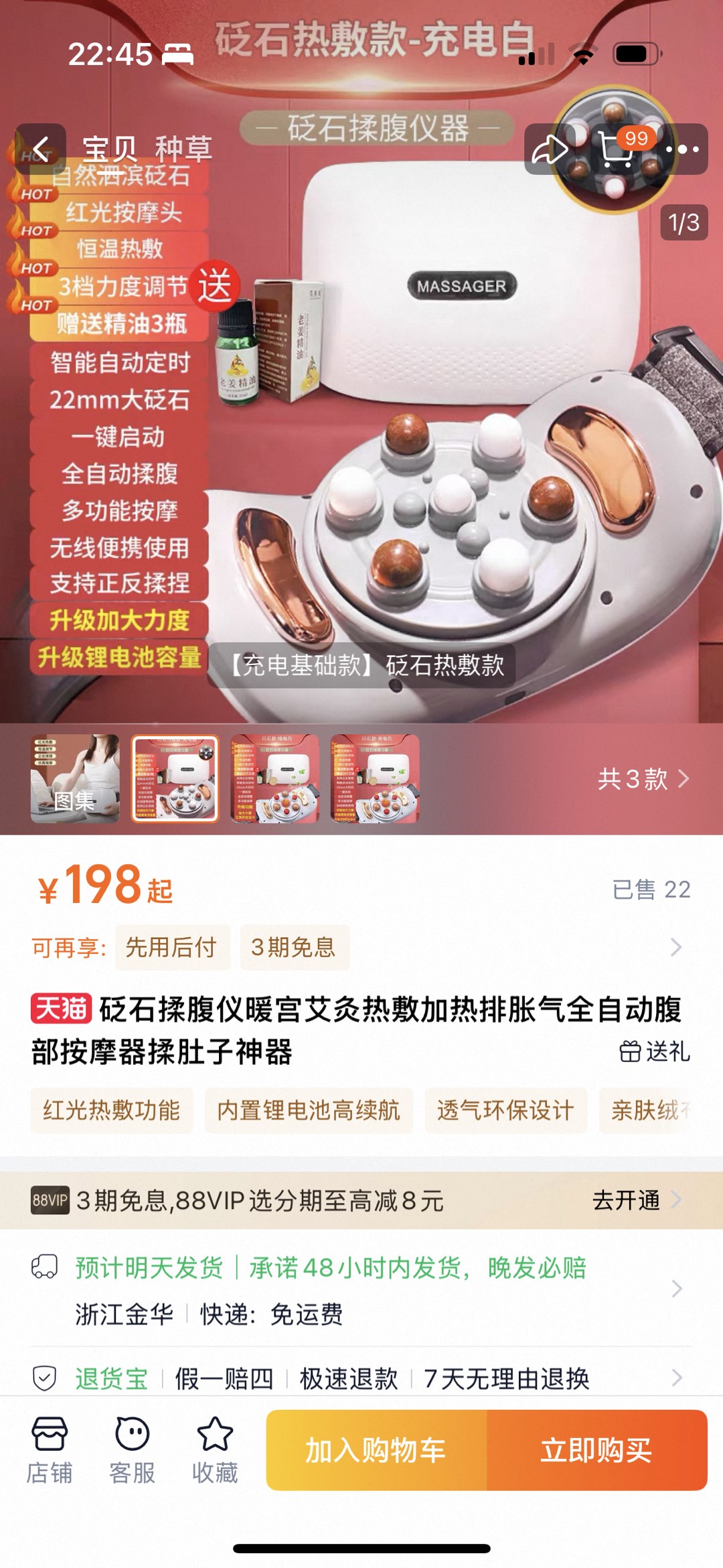Tap 加入购物车 to add to cart
This screenshot has height=1568, width=723.
(376, 1451)
